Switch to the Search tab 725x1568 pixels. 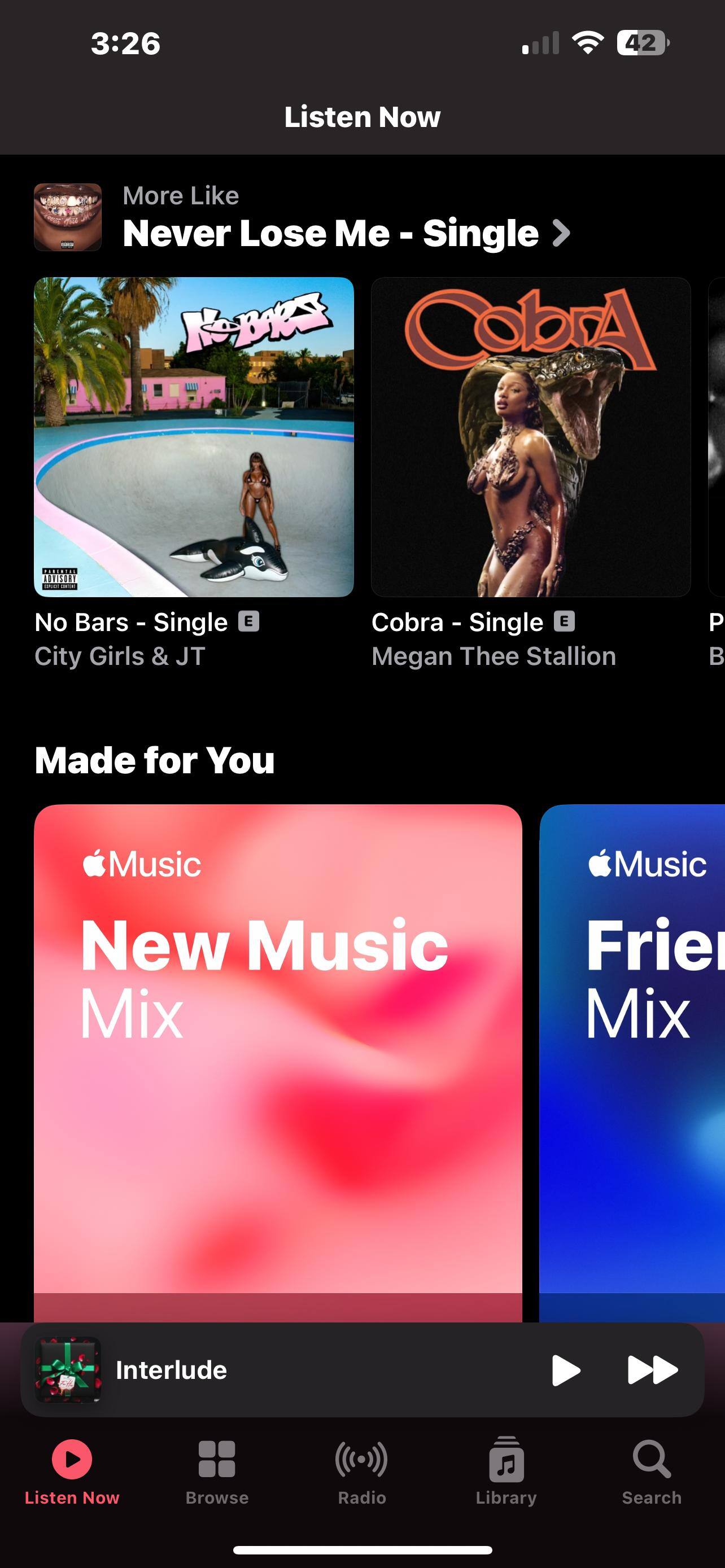click(x=652, y=1470)
